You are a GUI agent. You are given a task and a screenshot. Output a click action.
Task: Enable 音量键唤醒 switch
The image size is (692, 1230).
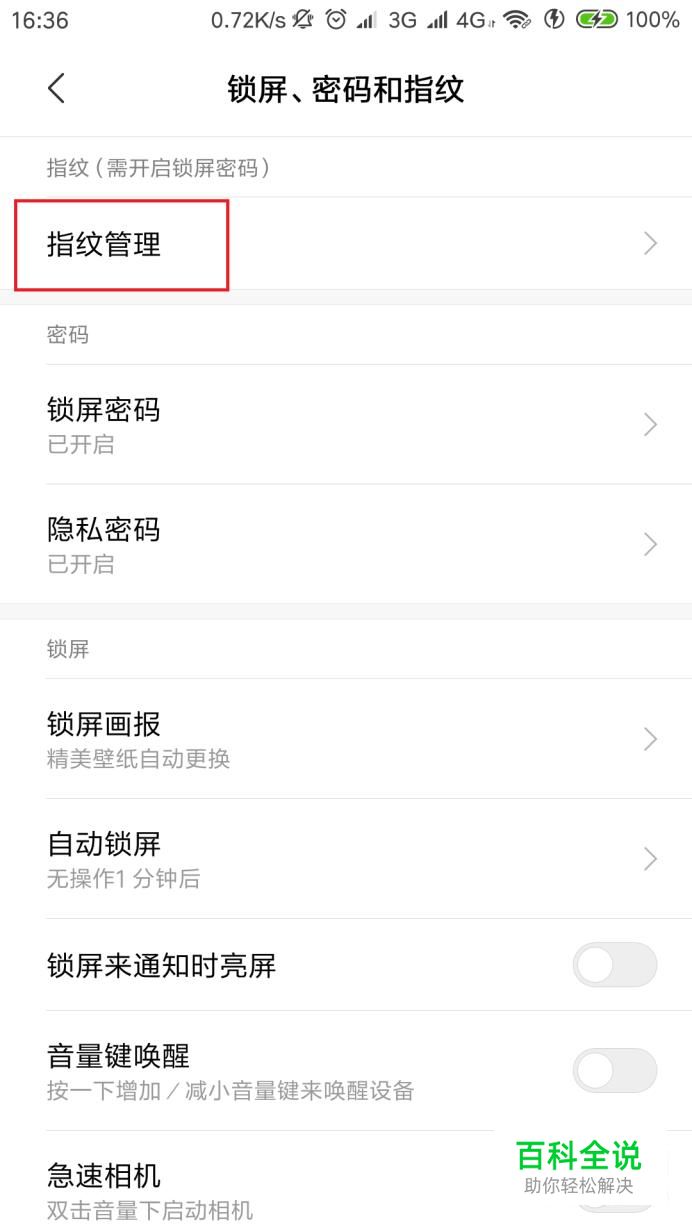615,1071
